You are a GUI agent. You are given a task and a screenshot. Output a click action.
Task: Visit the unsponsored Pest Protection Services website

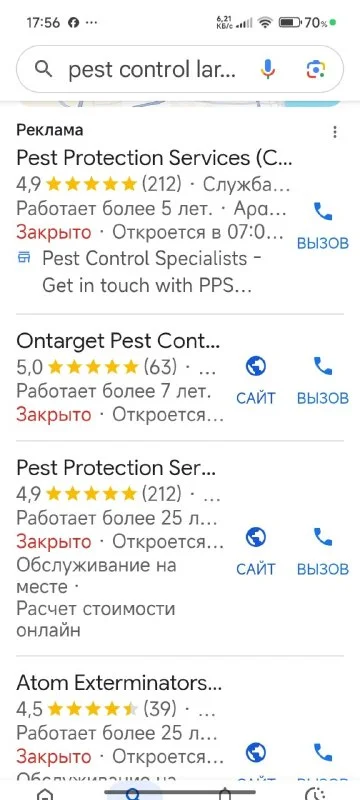255,552
